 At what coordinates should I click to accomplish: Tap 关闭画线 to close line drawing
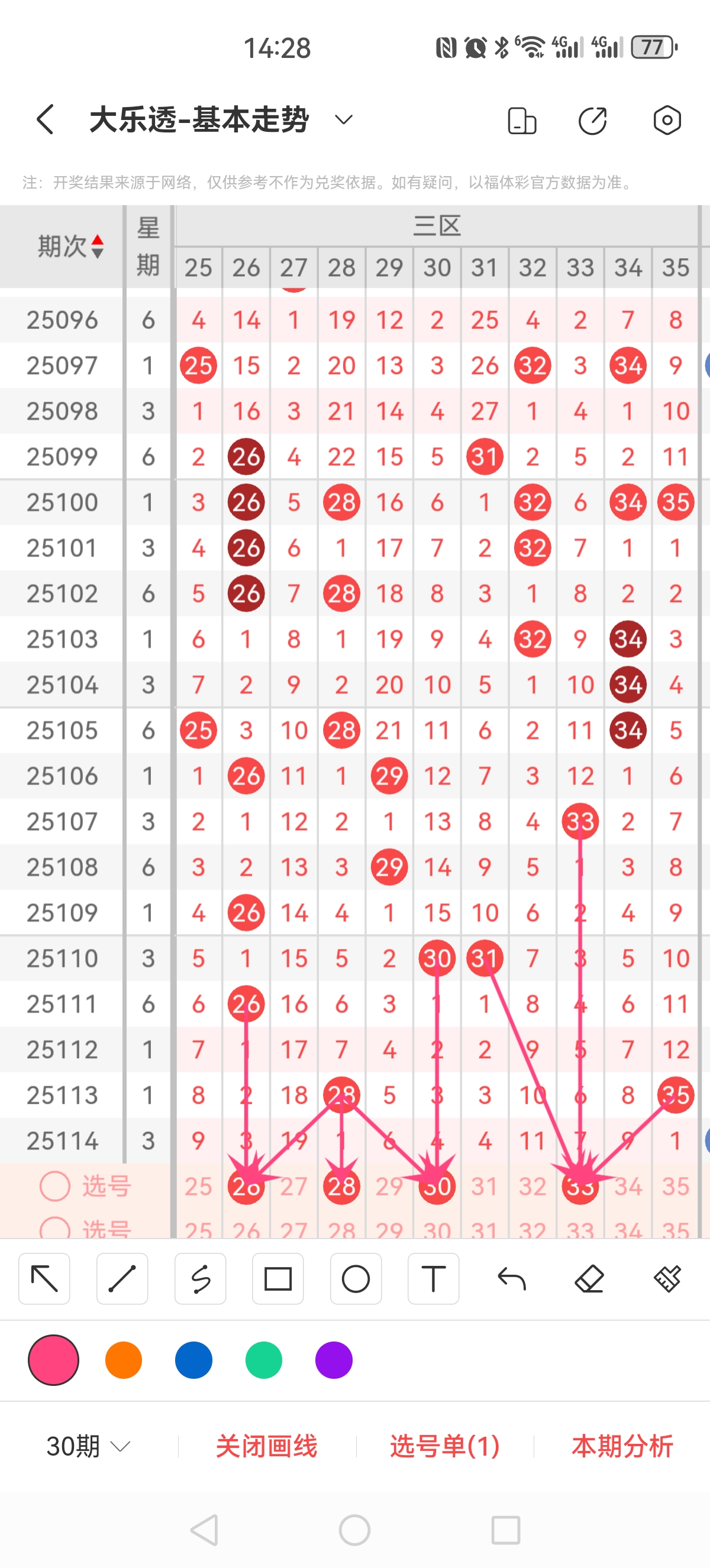267,1446
